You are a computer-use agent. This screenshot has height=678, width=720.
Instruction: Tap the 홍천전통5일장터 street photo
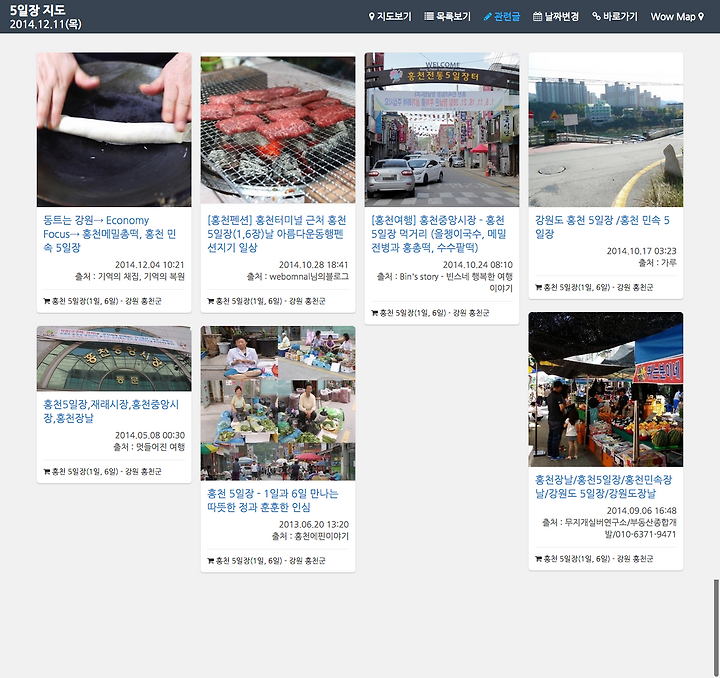click(x=442, y=130)
